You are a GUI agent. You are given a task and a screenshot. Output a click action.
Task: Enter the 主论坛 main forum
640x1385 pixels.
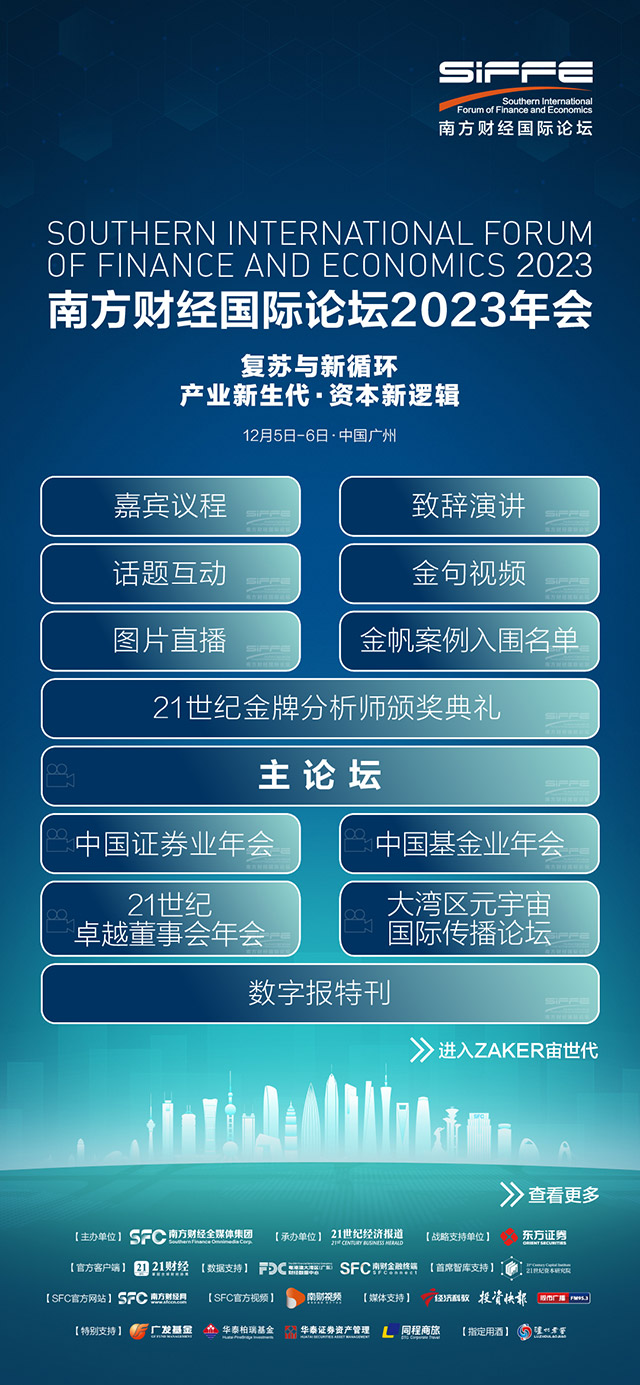pyautogui.click(x=320, y=776)
